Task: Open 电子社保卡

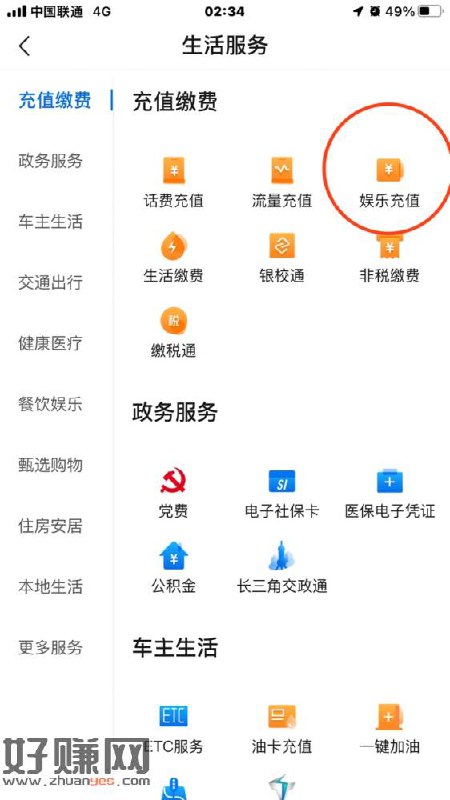Action: point(282,493)
